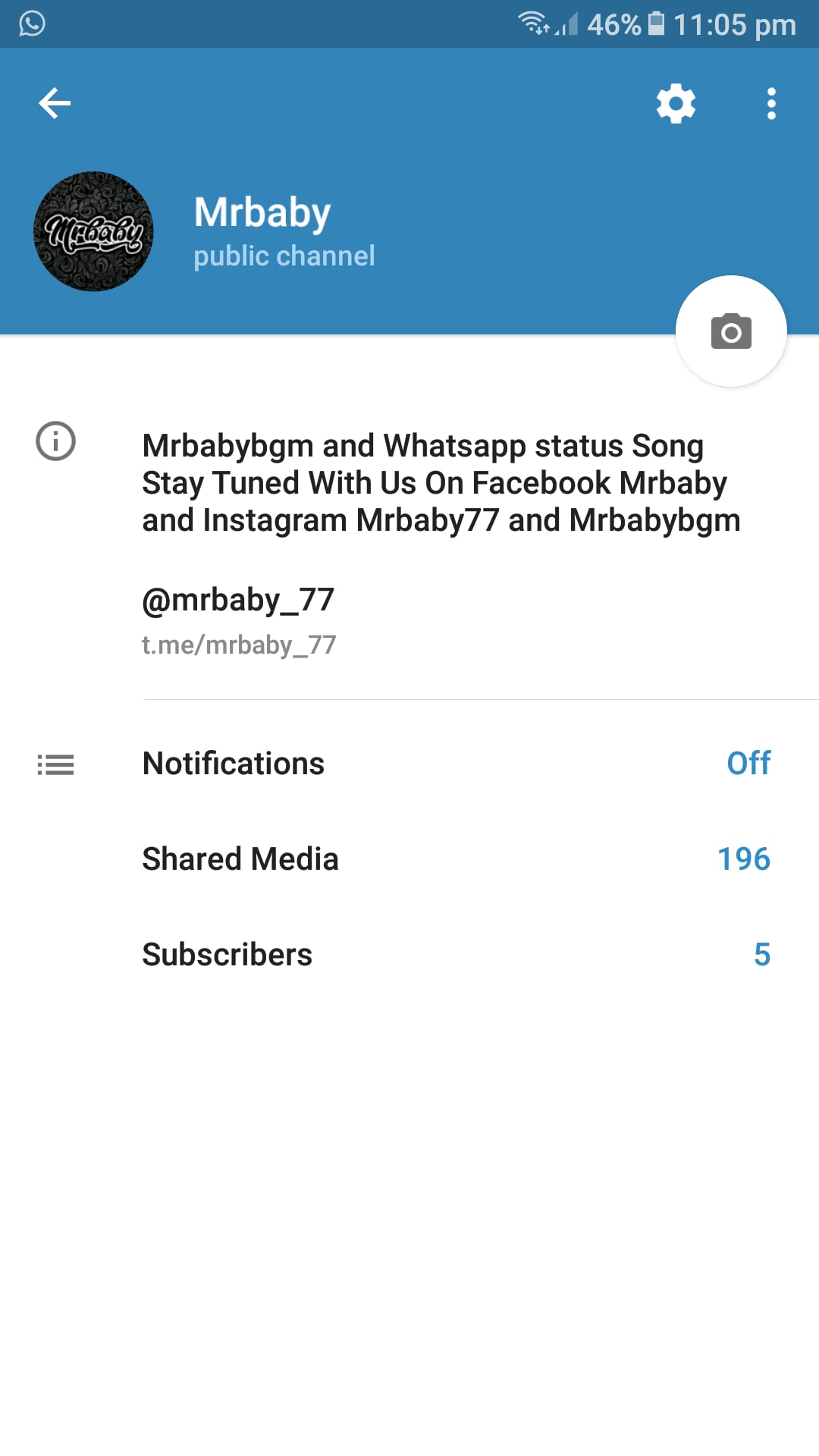This screenshot has width=819, height=1456.
Task: Open the three-dot overflow menu
Action: tap(771, 103)
